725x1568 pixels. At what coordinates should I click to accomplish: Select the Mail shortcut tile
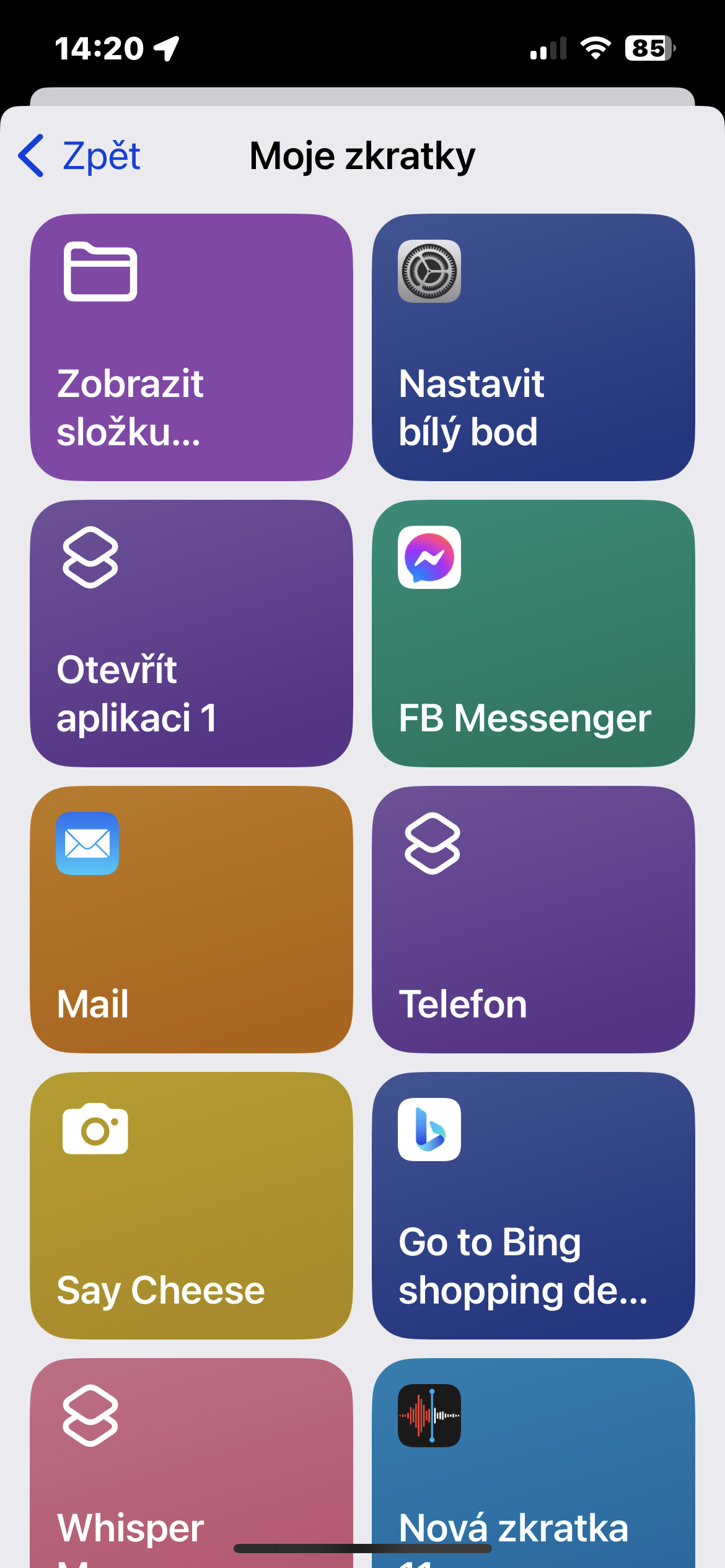pos(191,920)
